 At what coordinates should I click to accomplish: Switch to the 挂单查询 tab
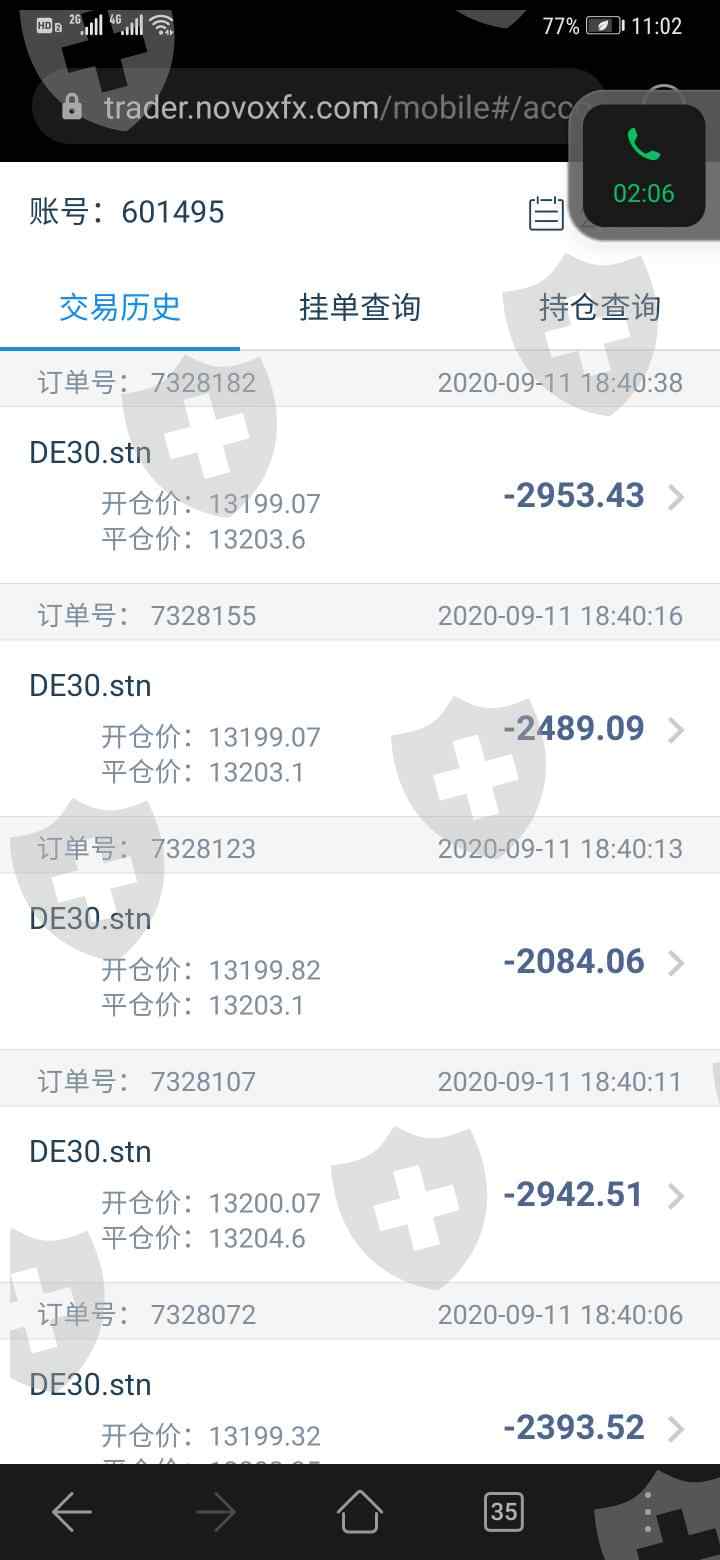click(360, 307)
